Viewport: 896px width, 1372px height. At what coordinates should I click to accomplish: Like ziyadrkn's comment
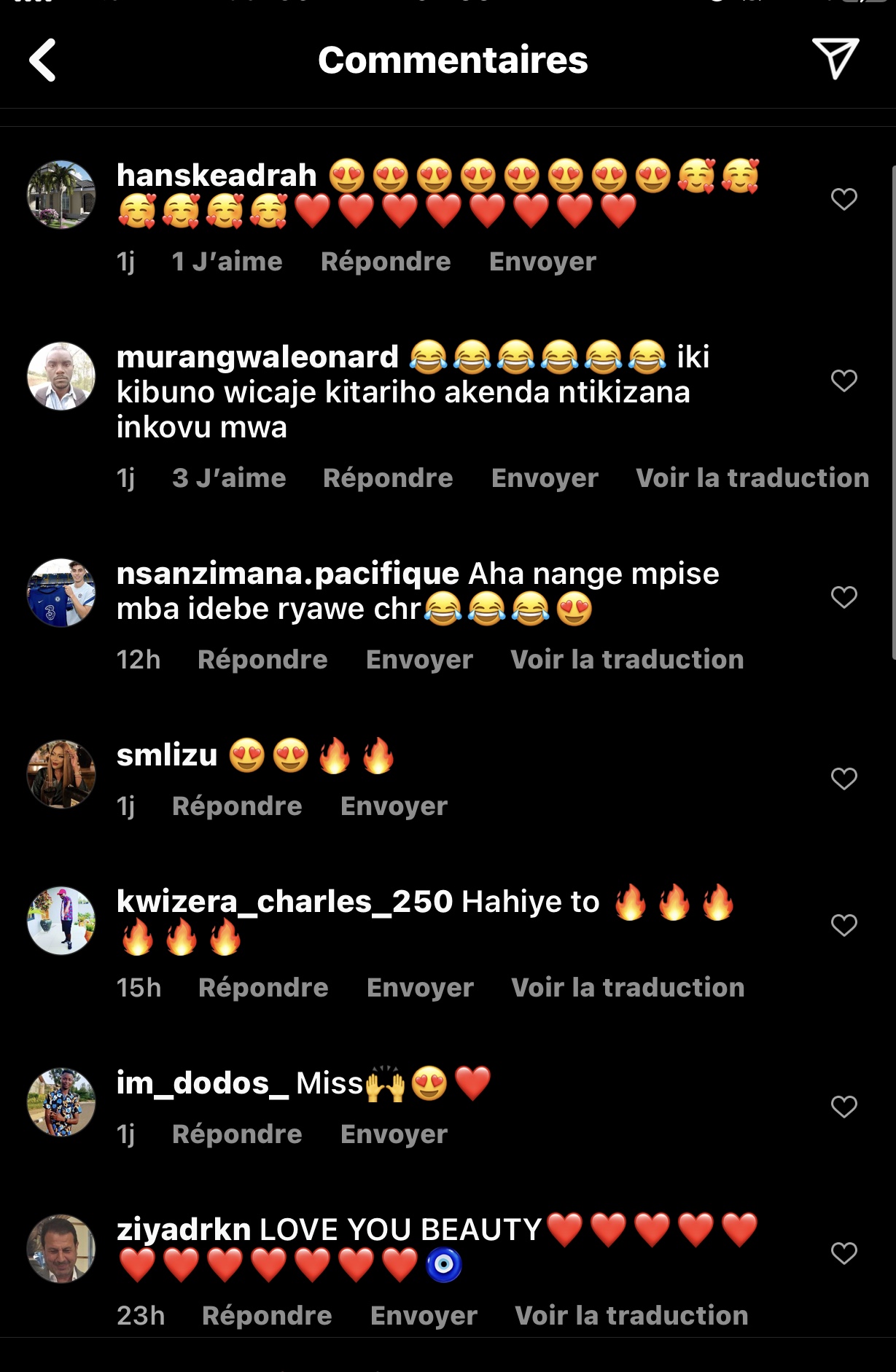pyautogui.click(x=844, y=1253)
